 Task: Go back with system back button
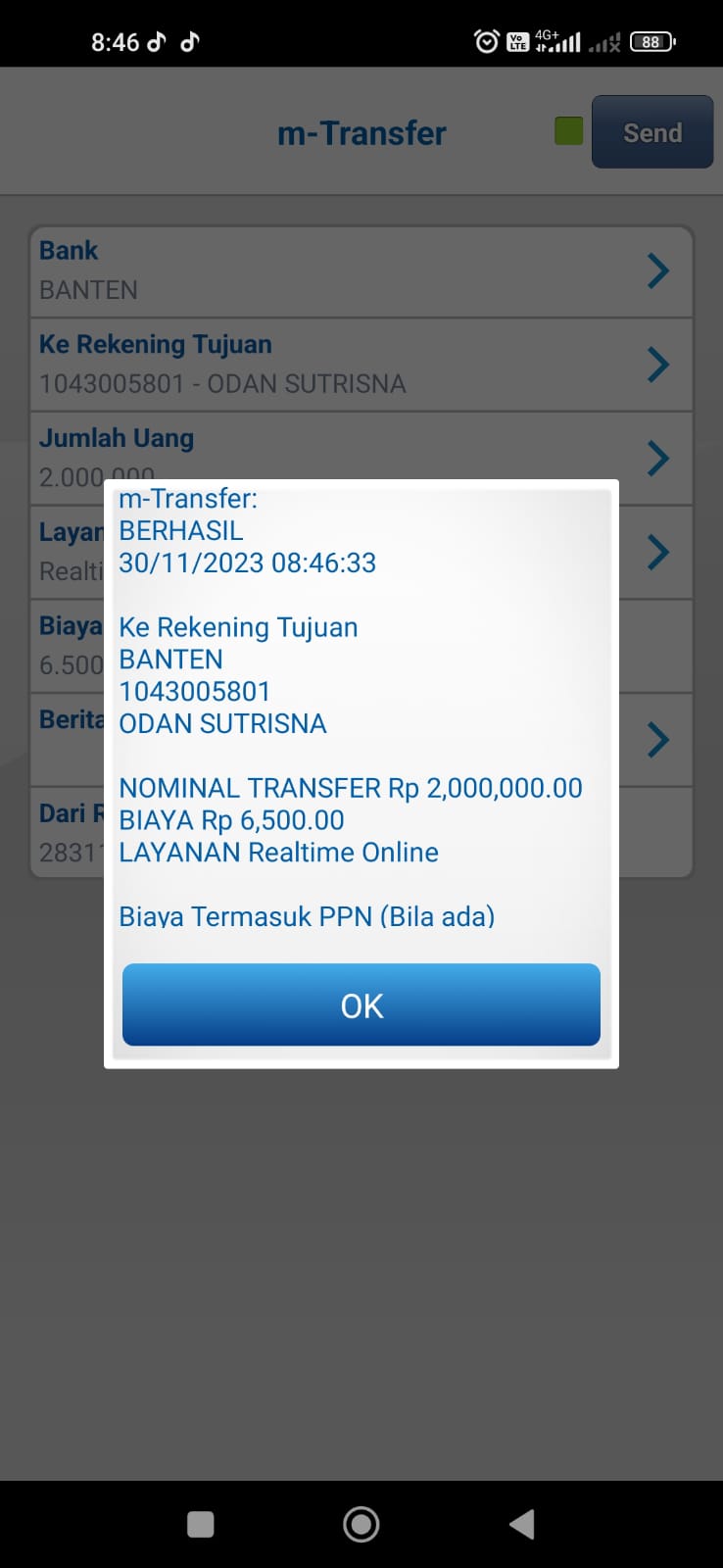[522, 1524]
